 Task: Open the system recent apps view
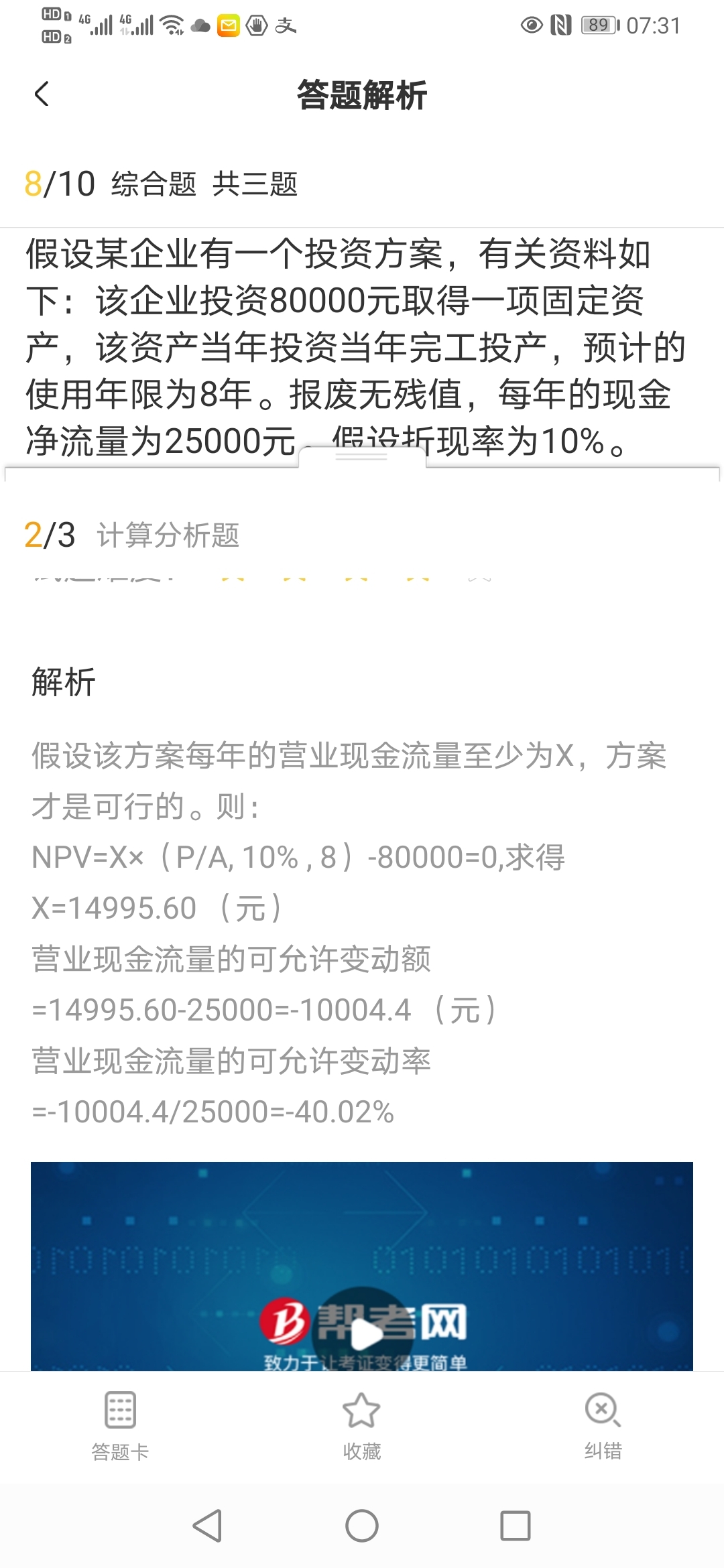(x=516, y=1526)
